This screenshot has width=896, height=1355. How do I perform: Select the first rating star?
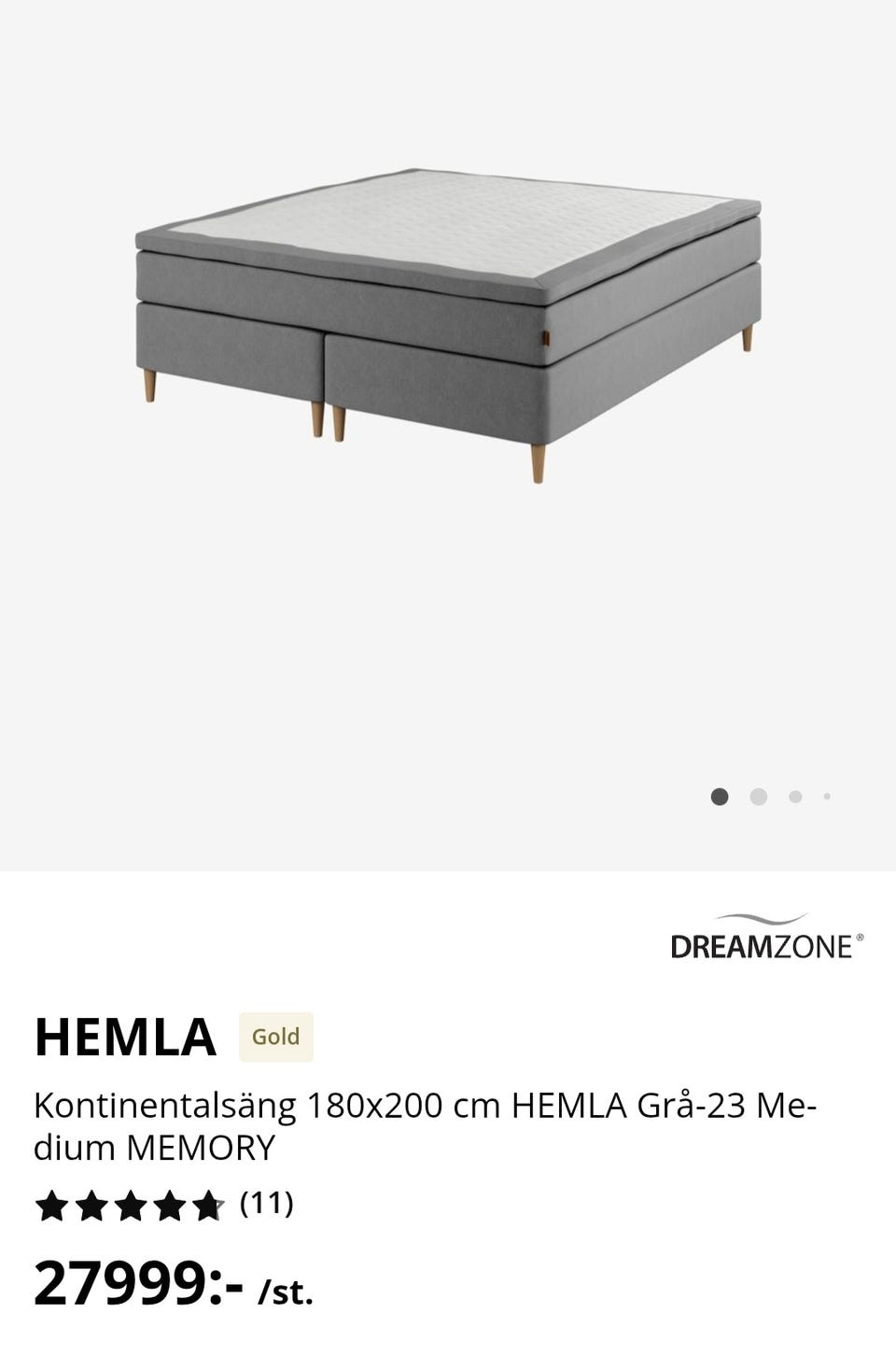click(50, 1207)
